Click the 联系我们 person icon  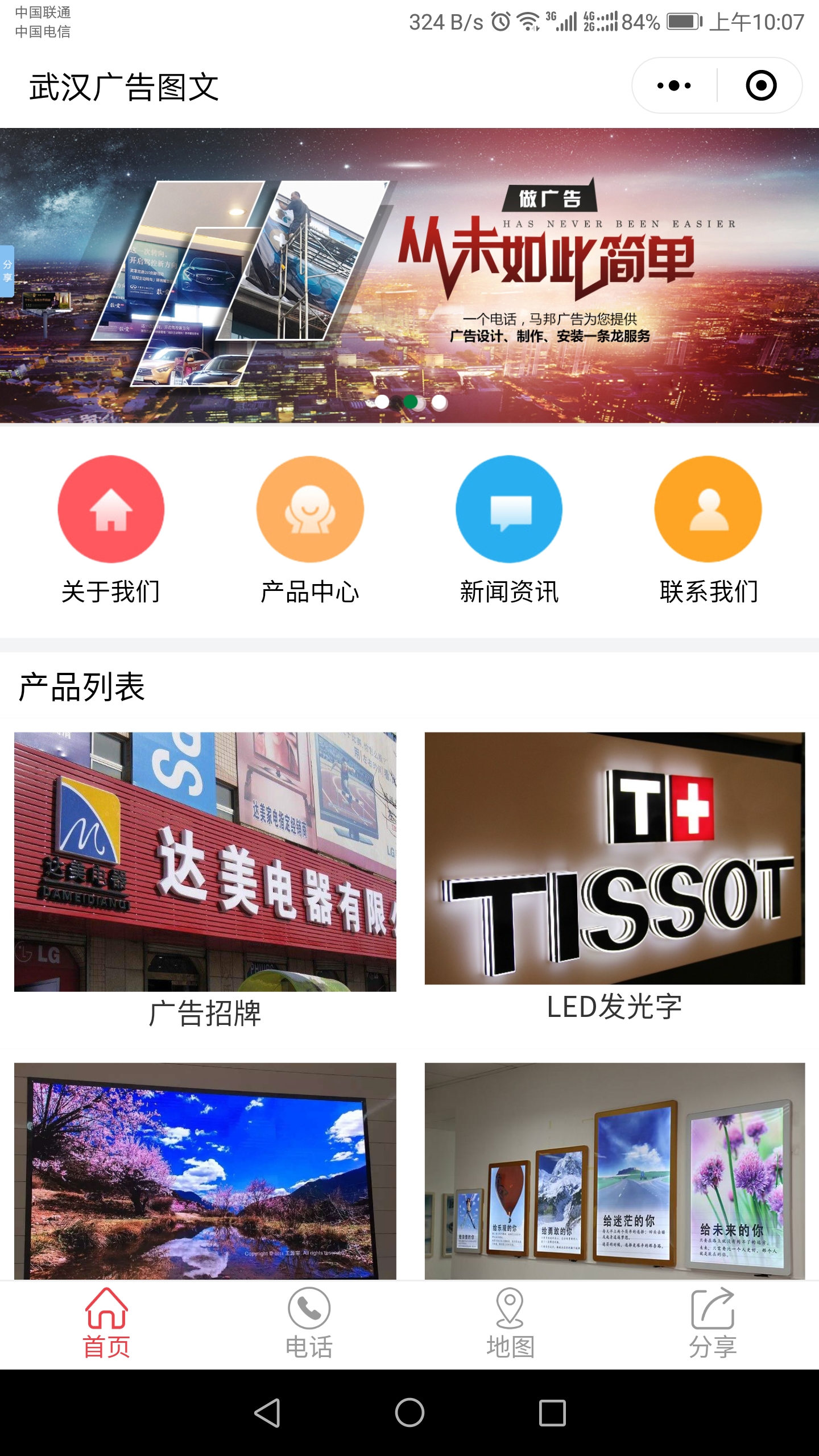(708, 509)
